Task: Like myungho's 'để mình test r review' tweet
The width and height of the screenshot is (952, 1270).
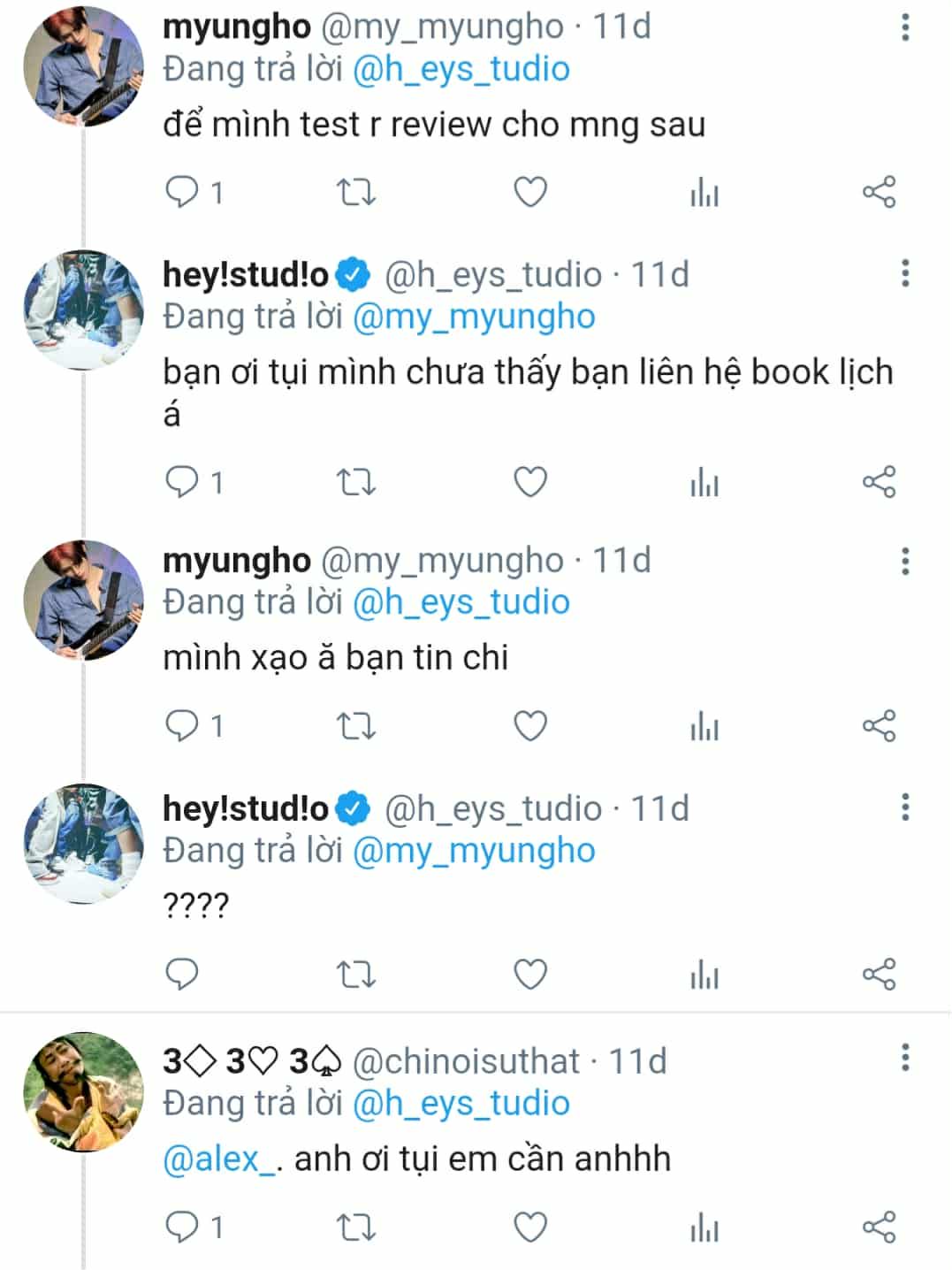Action: (530, 192)
